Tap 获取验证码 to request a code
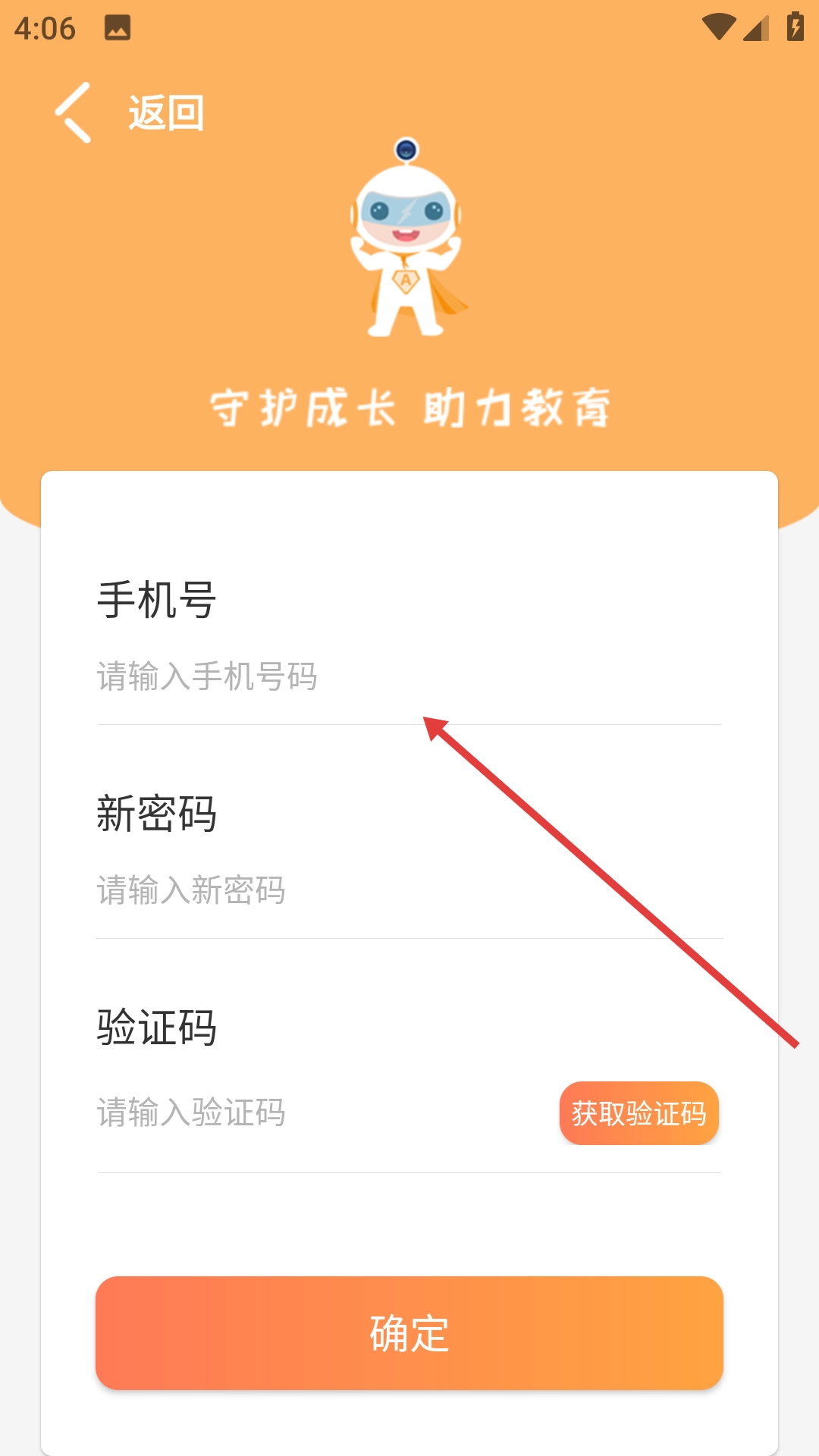The height and width of the screenshot is (1456, 819). pyautogui.click(x=639, y=1113)
